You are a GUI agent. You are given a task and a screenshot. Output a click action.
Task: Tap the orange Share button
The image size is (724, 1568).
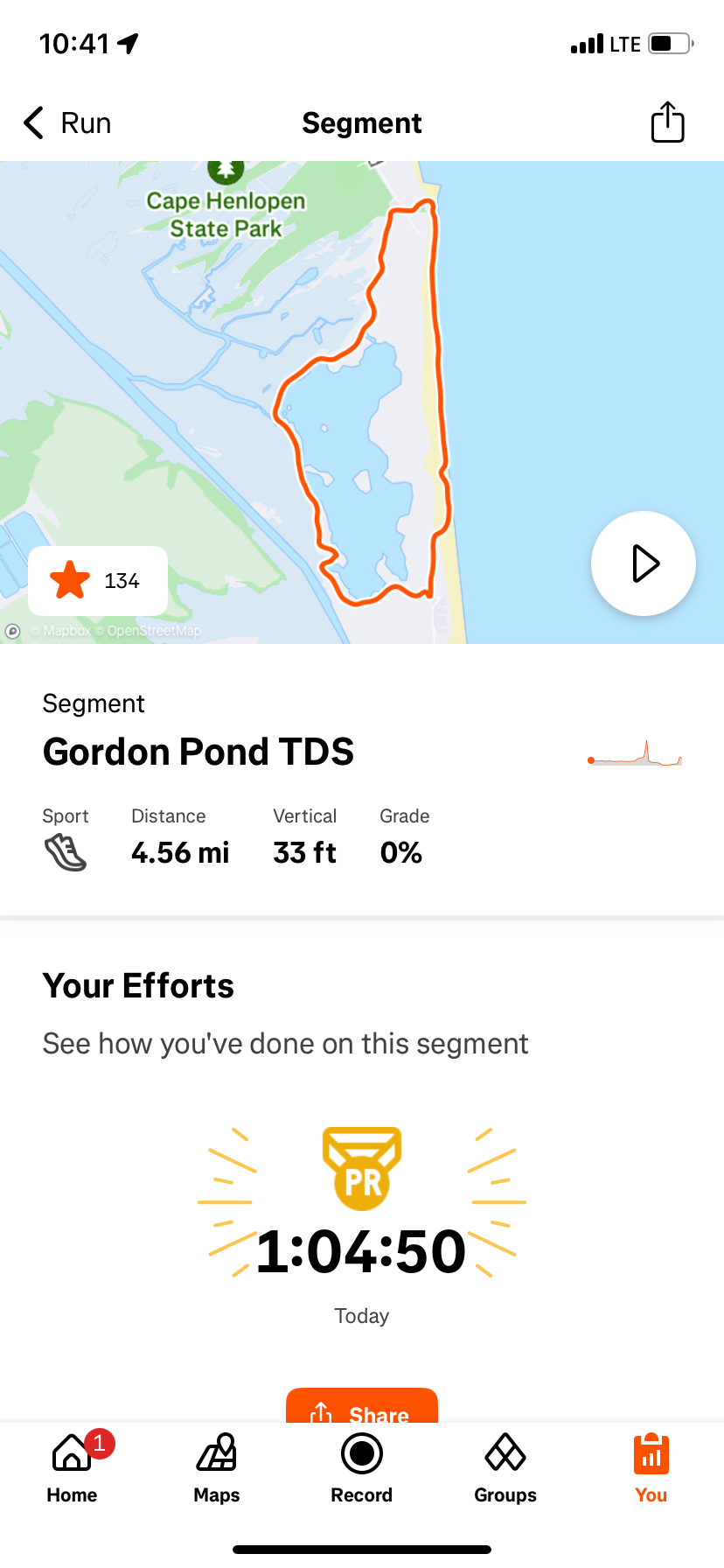362,1405
